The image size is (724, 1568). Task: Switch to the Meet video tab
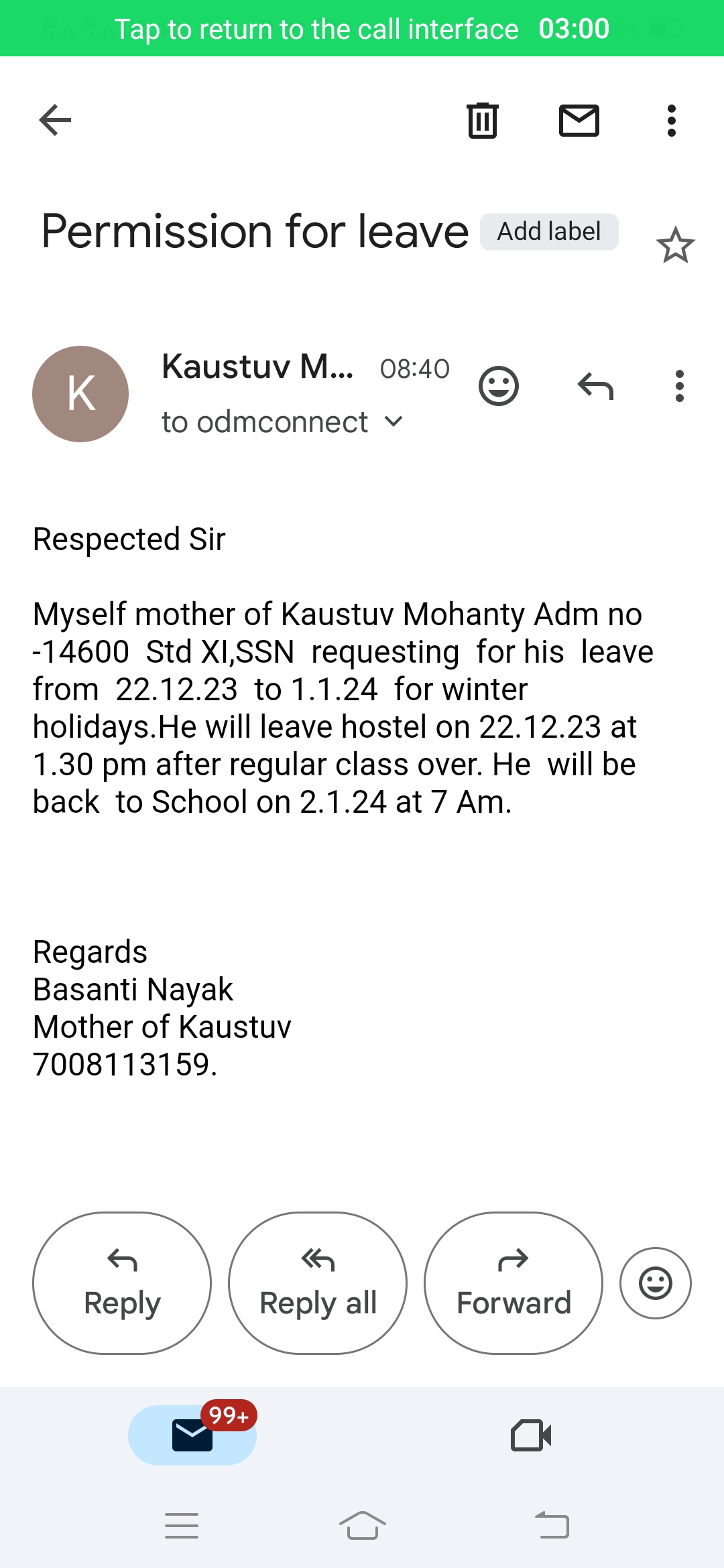pyautogui.click(x=530, y=1435)
